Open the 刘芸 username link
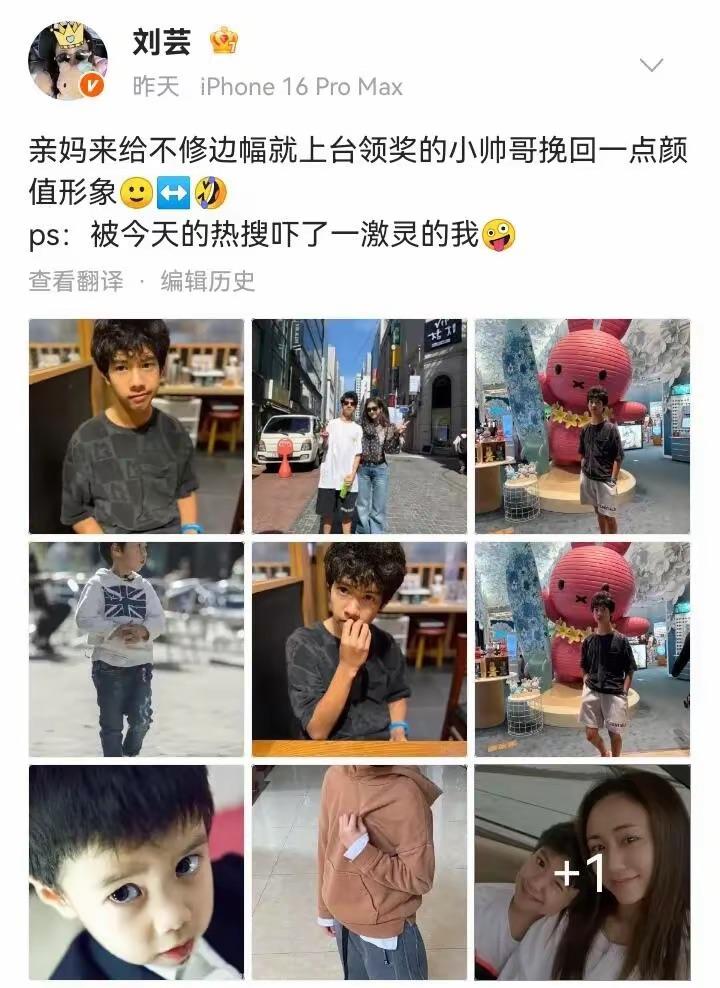The height and width of the screenshot is (988, 720). tap(161, 42)
